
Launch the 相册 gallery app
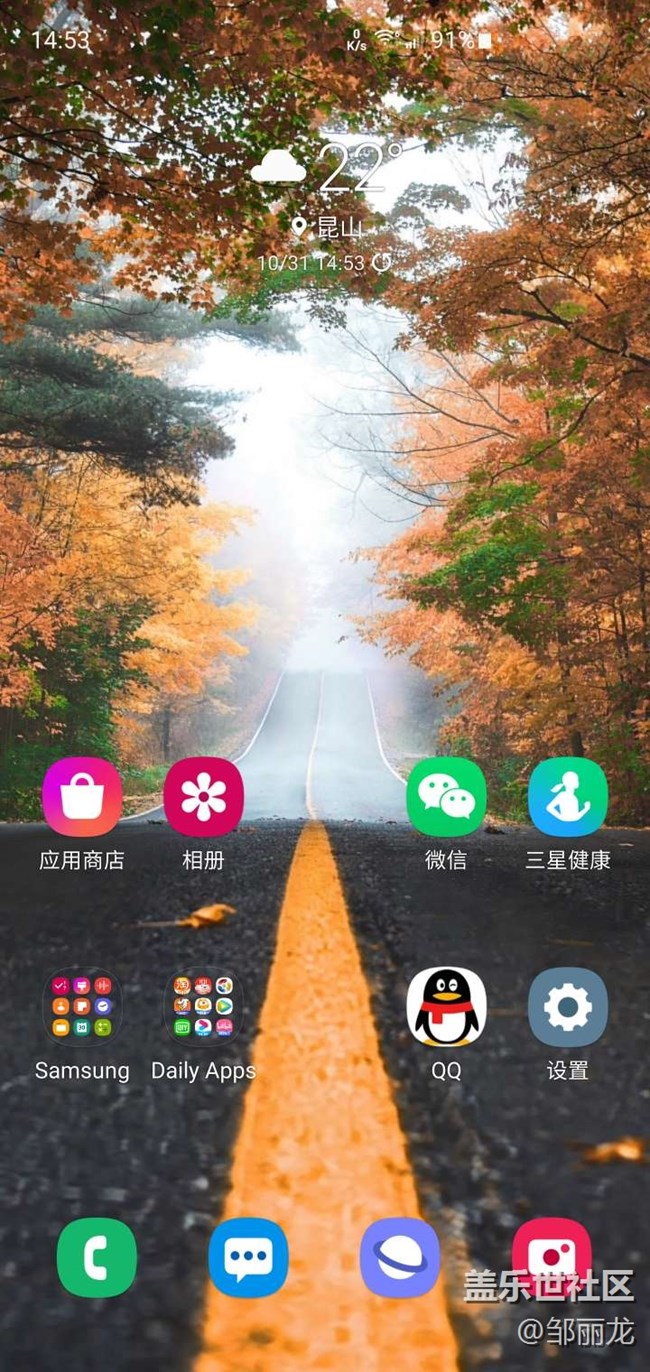coord(203,797)
